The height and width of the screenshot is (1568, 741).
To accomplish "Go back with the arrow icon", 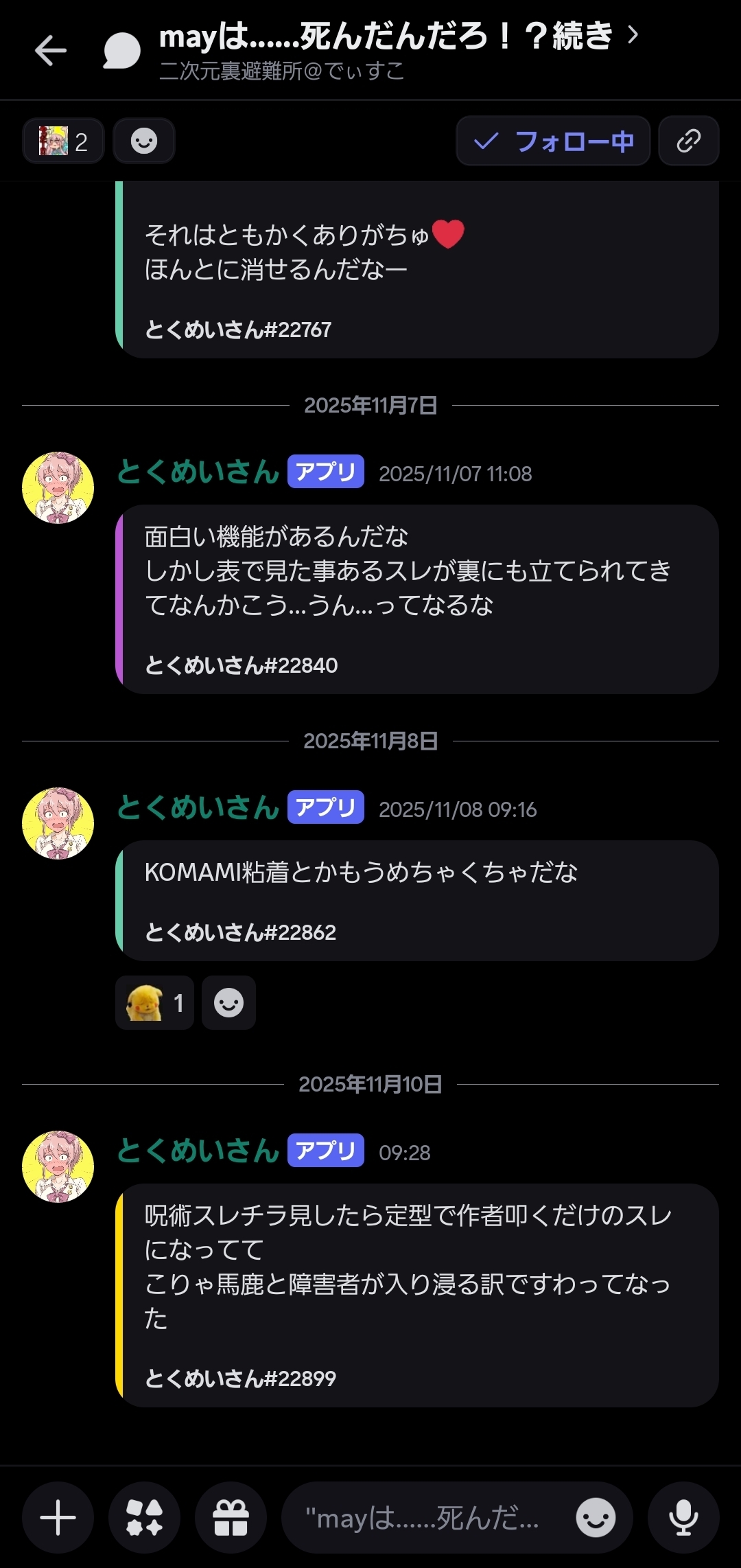I will pyautogui.click(x=51, y=51).
